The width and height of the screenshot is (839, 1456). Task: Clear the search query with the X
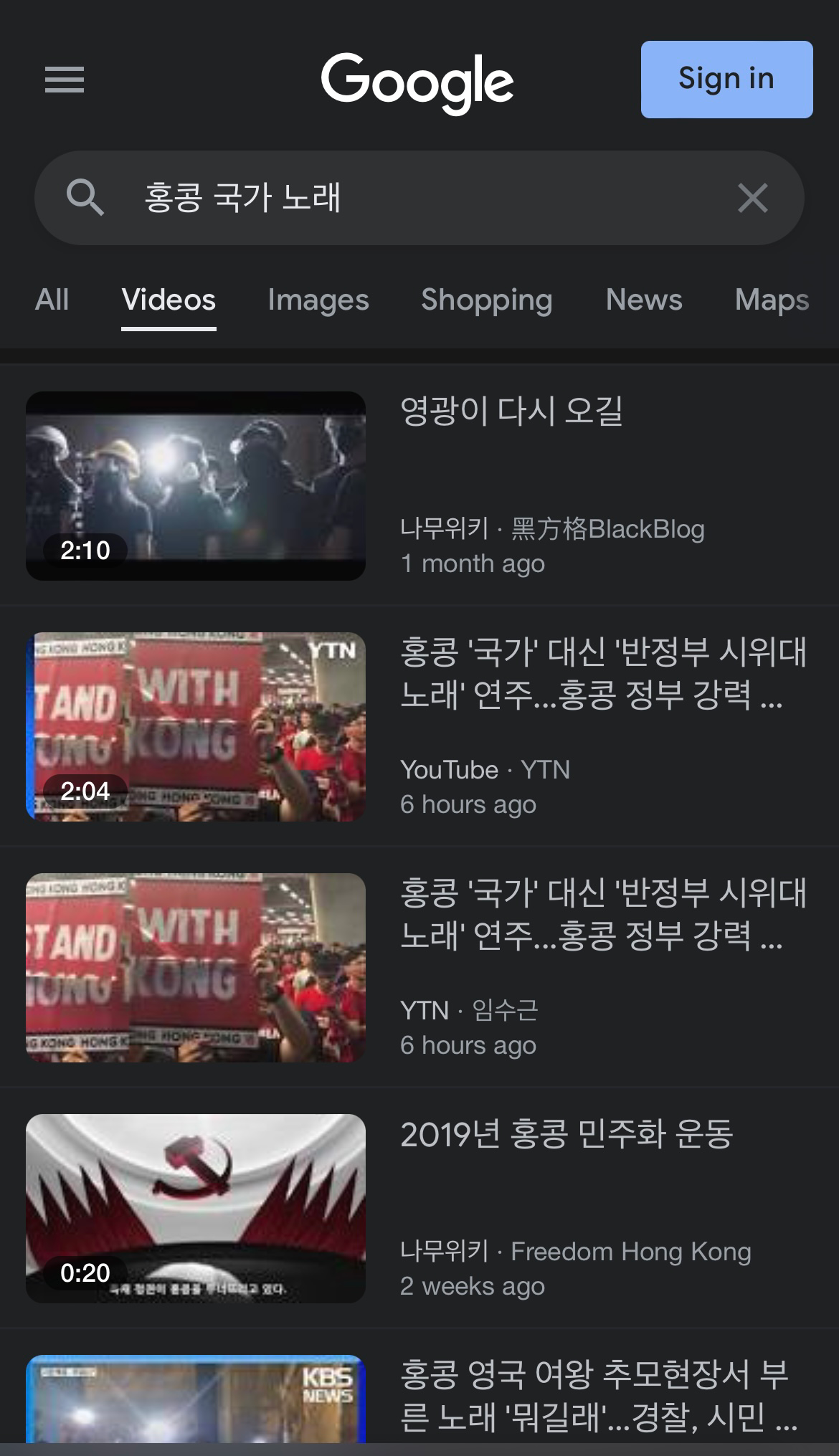[x=753, y=198]
